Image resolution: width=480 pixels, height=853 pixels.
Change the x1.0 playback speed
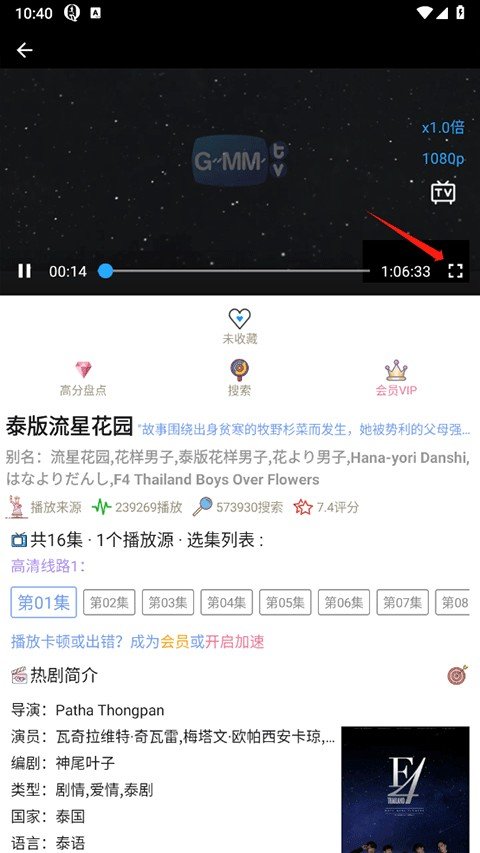[443, 128]
